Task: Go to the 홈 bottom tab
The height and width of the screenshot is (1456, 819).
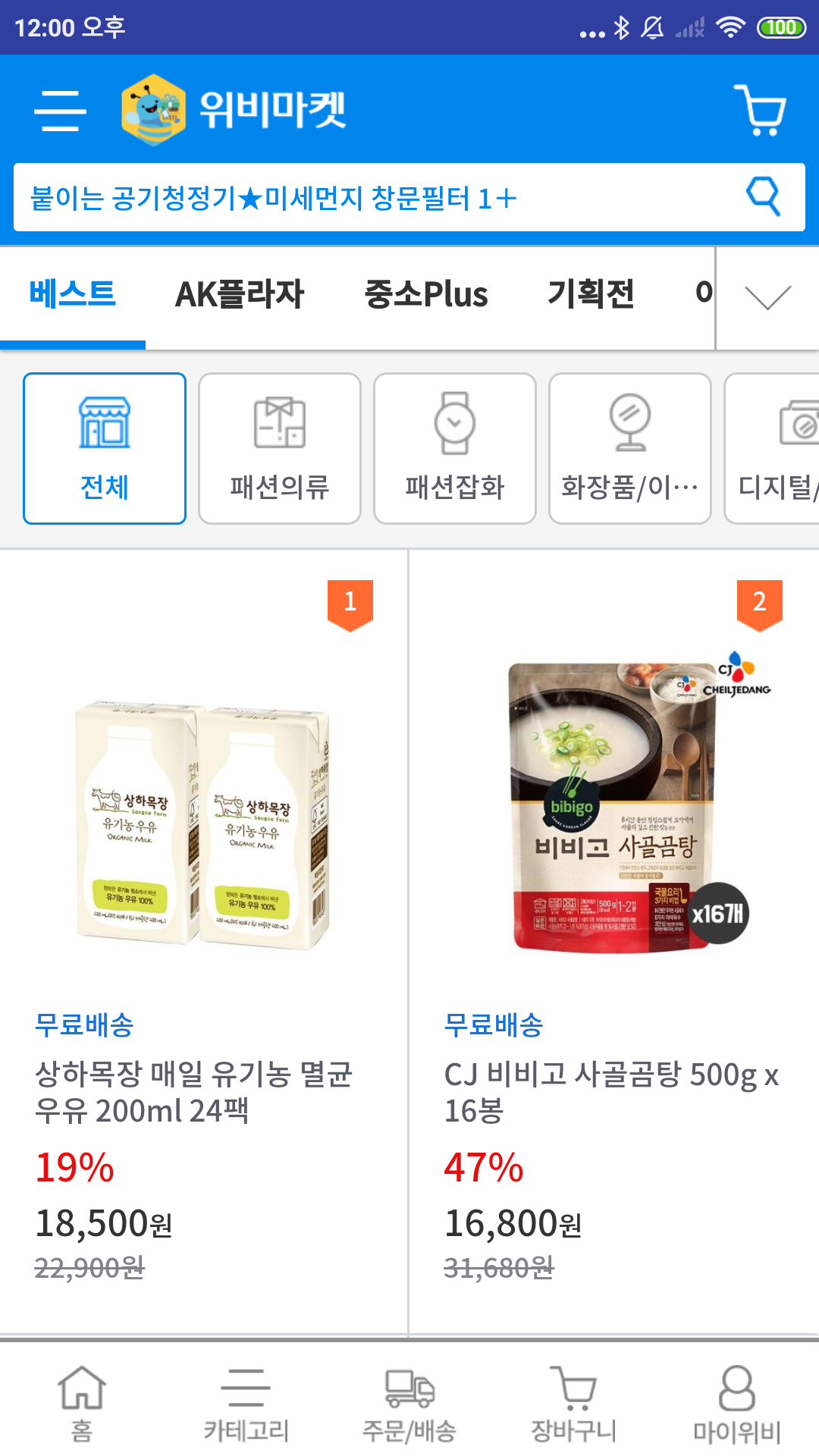Action: click(x=82, y=1403)
